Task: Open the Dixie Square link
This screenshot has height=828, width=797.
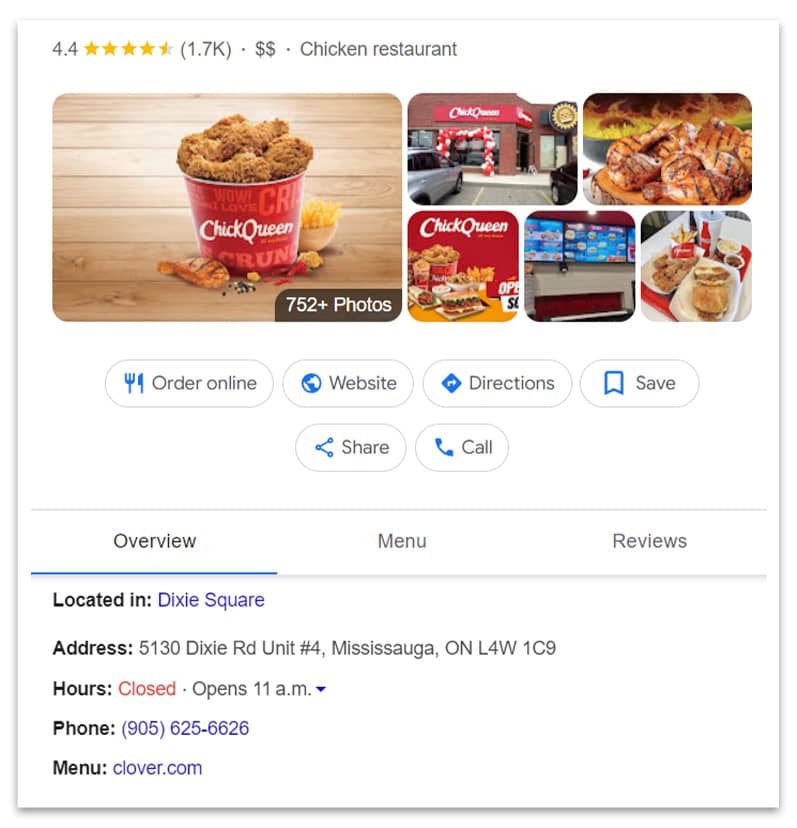Action: 211,600
